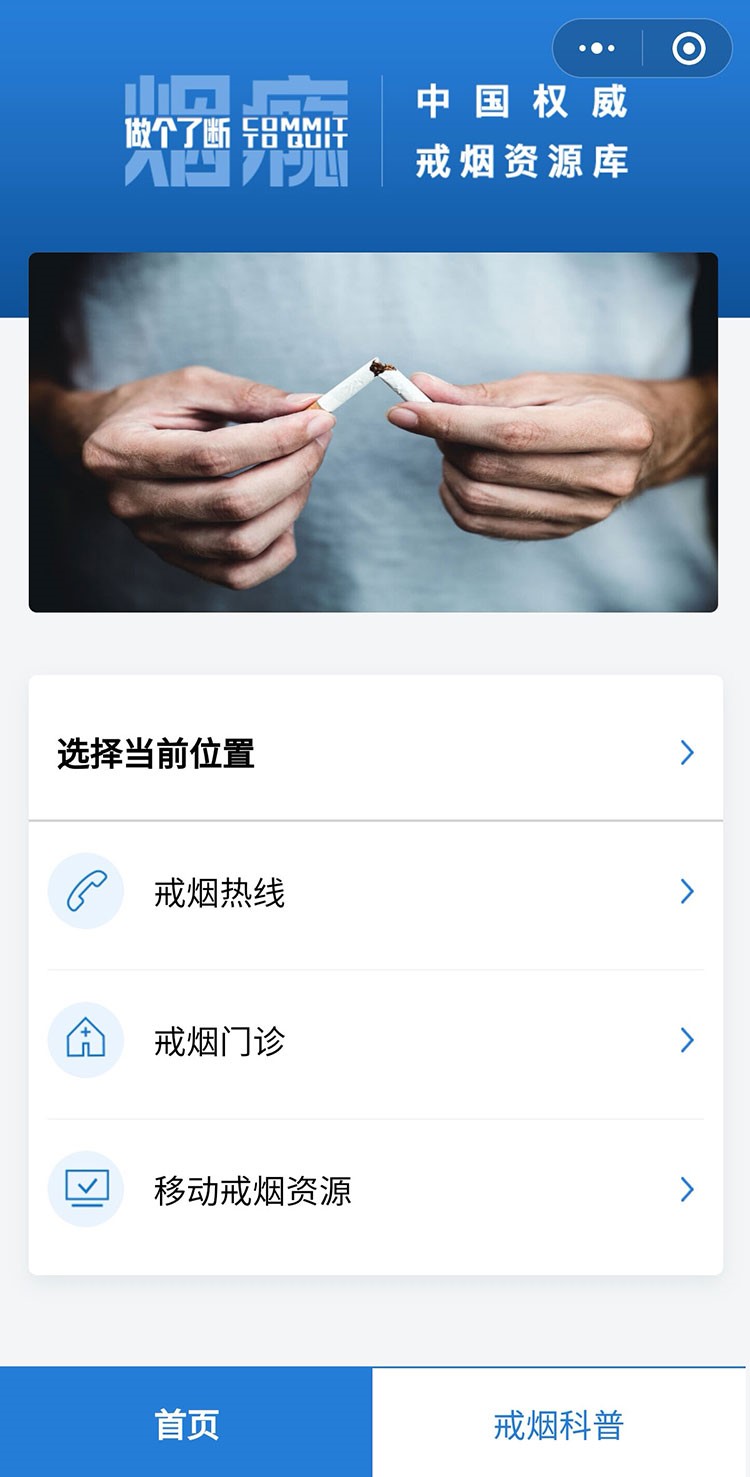The width and height of the screenshot is (750, 1477).
Task: Close the mini program with the circle button
Action: [688, 48]
